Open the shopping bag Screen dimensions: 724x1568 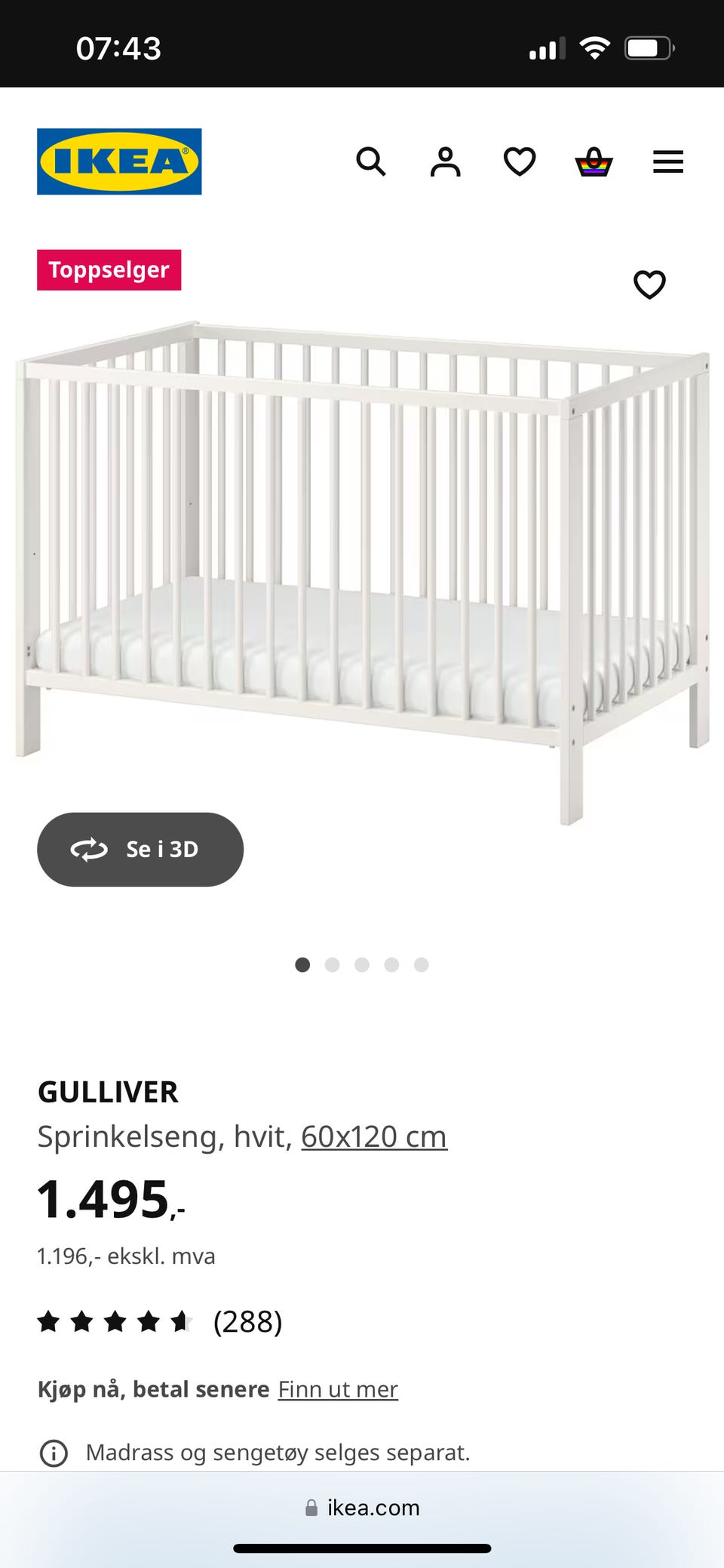[x=593, y=161]
